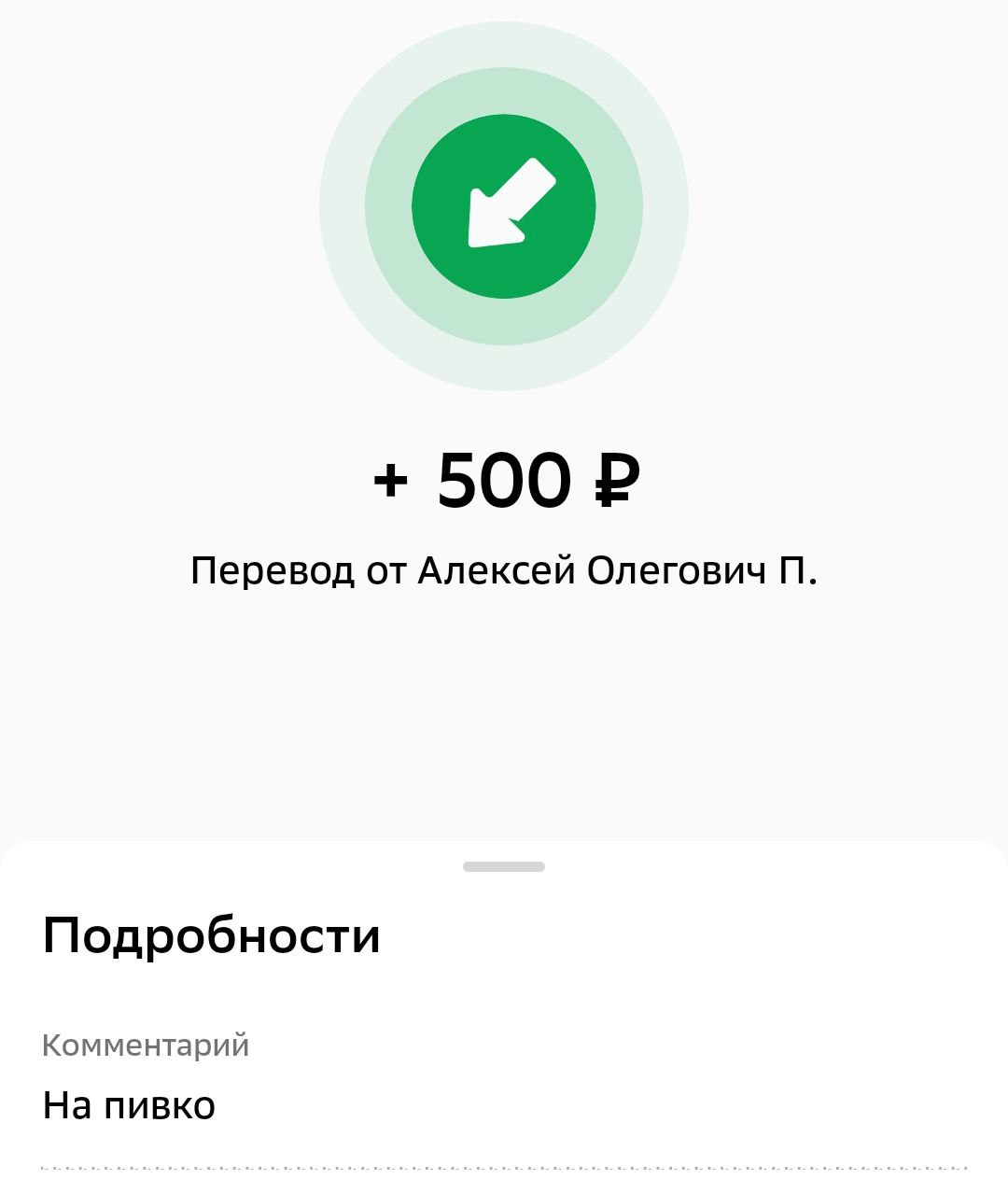This screenshot has width=1008, height=1193.
Task: Expand the Подробности sheet via its handle
Action: coord(504,866)
